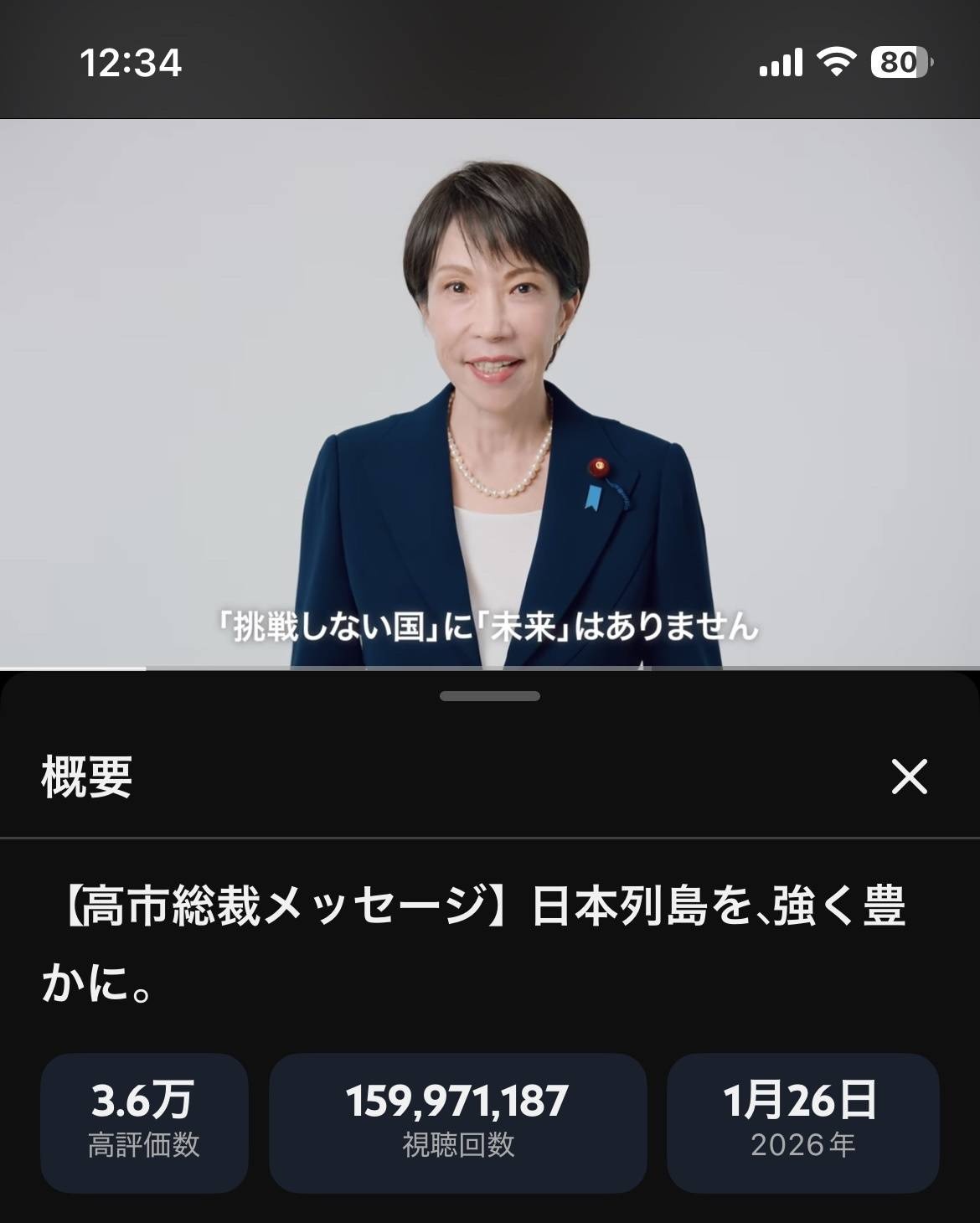Screen dimensions: 980x1223
Task: Close the 概要 description panel
Action: (x=909, y=777)
